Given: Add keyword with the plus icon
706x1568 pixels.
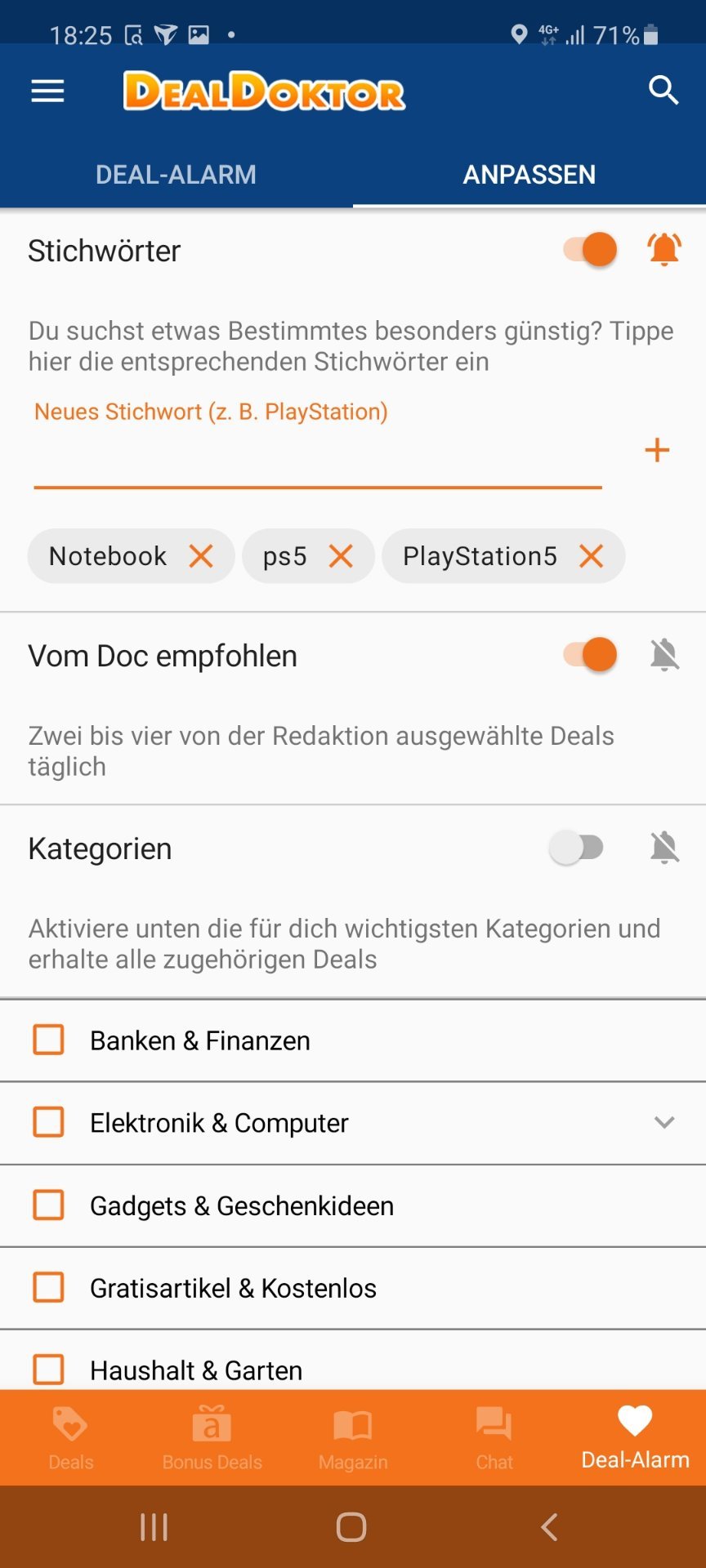Looking at the screenshot, I should 657,450.
